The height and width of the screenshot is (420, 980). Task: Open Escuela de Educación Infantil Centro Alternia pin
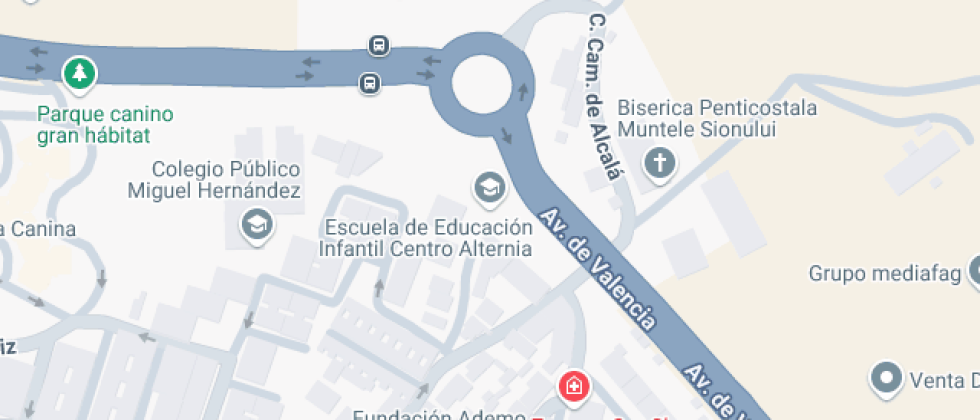click(489, 187)
